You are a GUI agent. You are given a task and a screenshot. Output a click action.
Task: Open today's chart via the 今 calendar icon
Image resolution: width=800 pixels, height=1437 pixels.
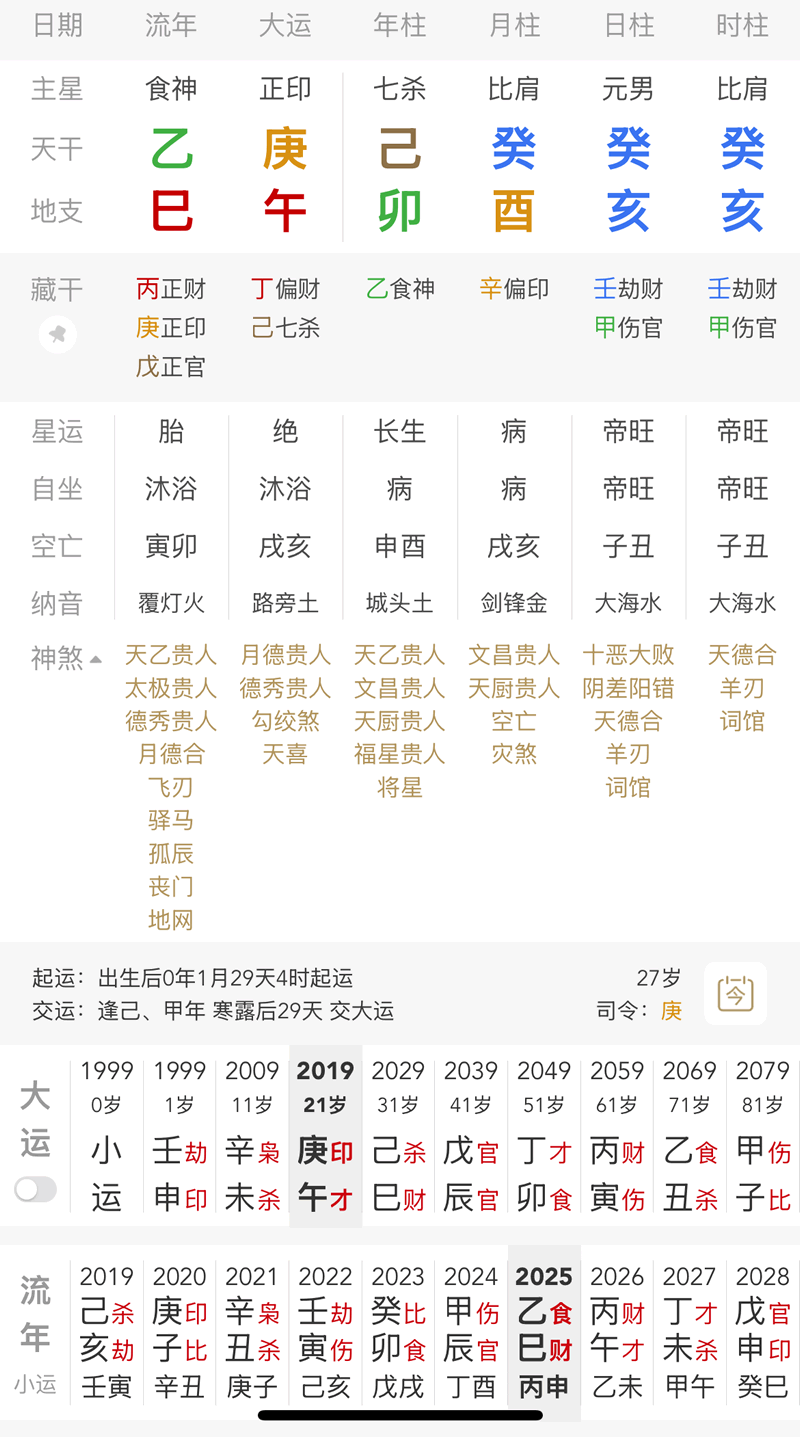point(735,993)
